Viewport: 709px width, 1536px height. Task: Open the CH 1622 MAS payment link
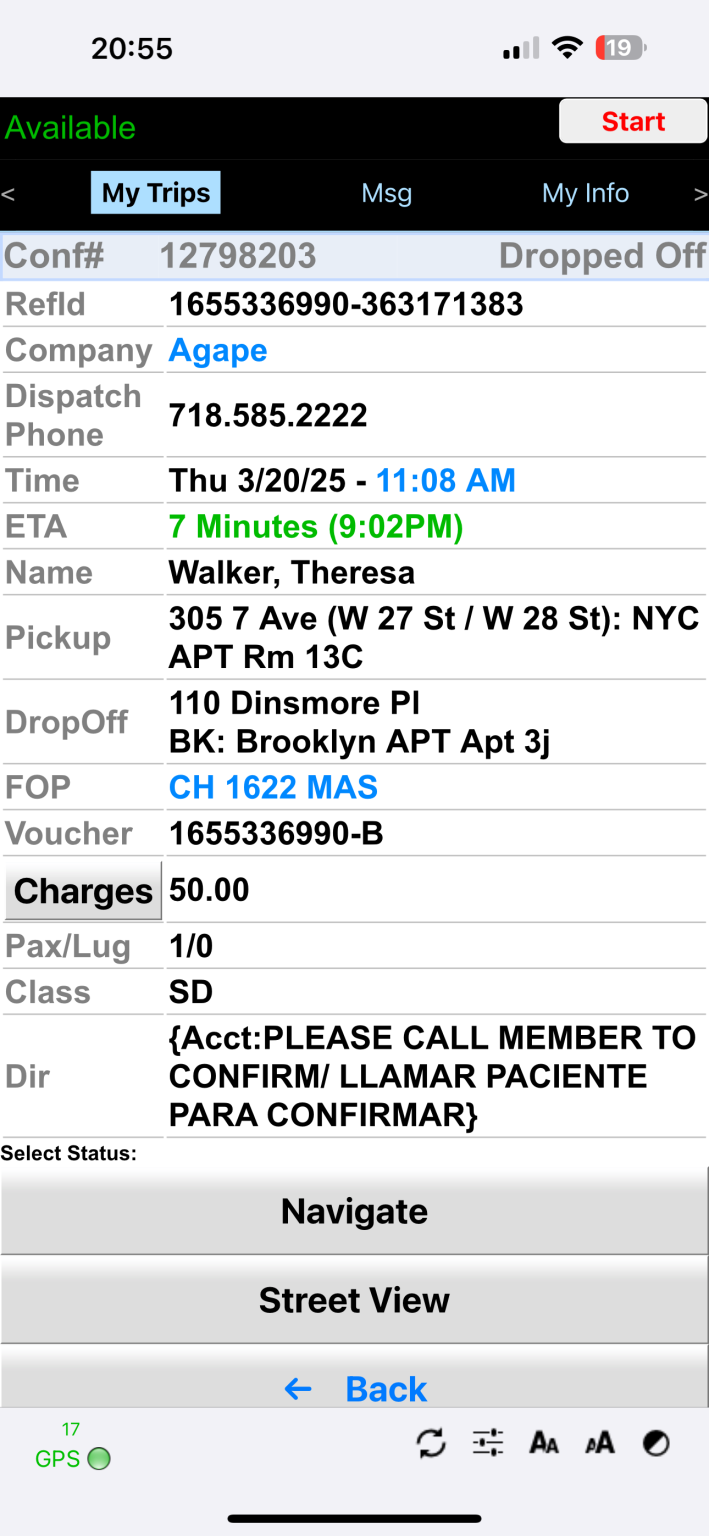point(273,787)
